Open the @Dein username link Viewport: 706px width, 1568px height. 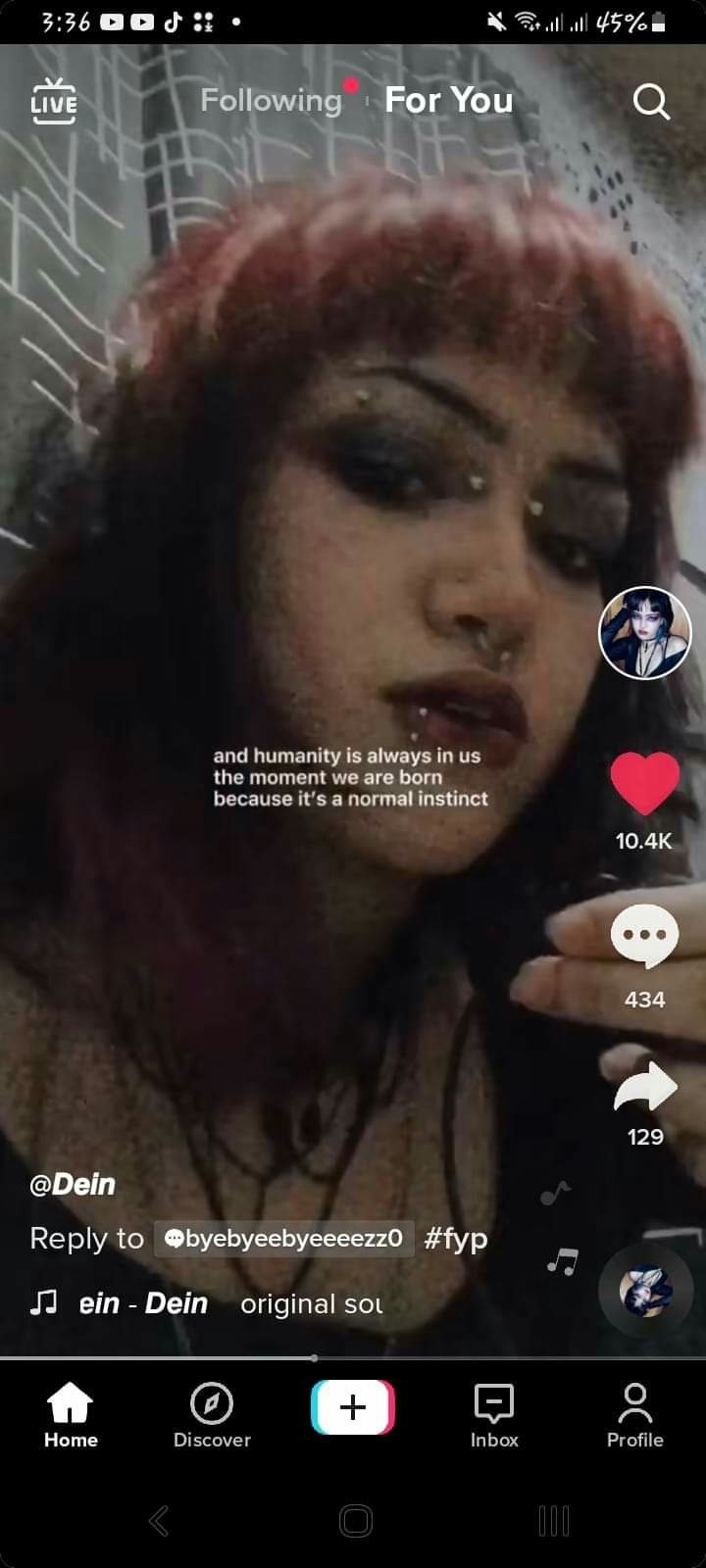click(73, 1184)
